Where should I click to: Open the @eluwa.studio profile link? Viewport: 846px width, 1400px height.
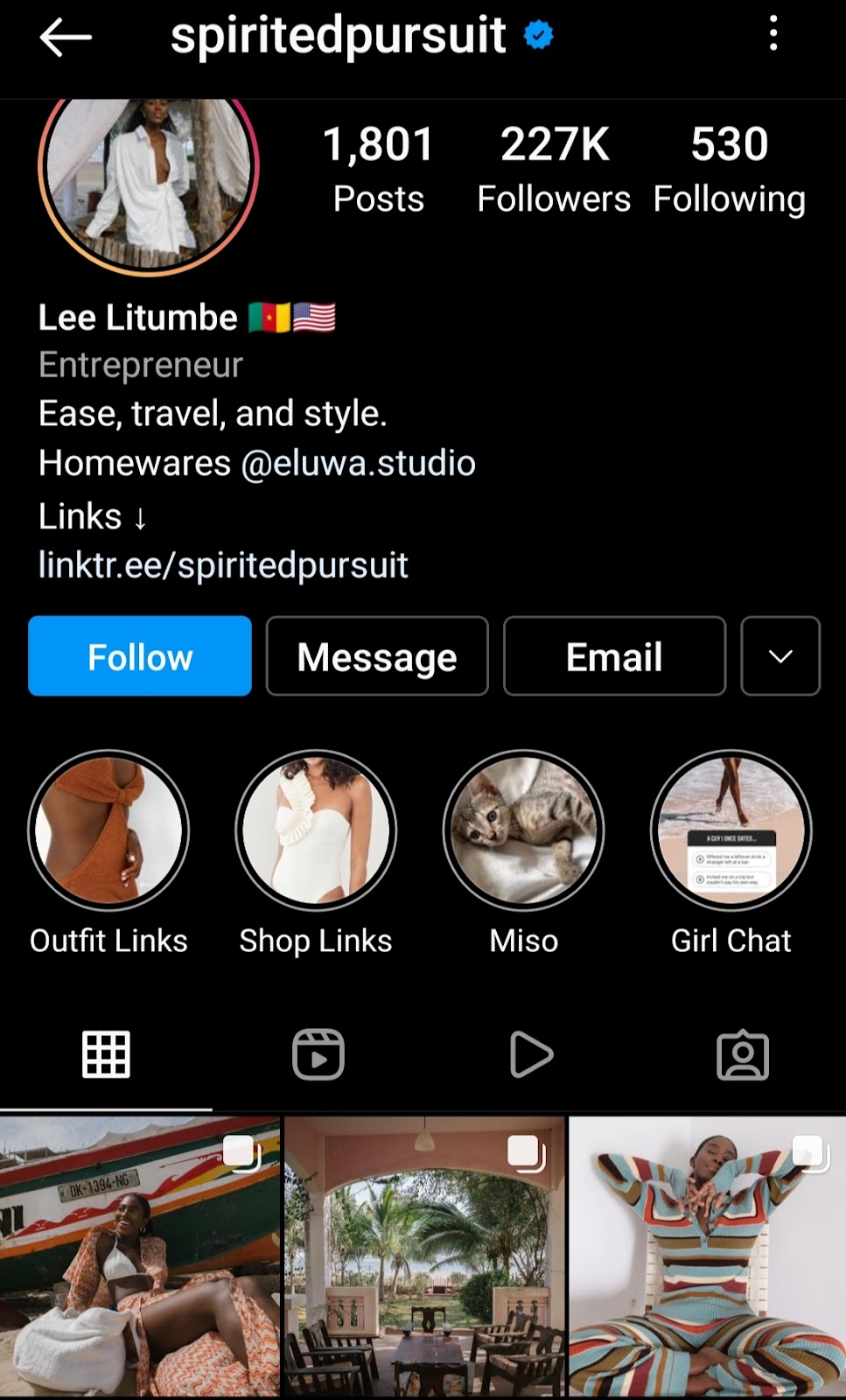click(x=359, y=463)
